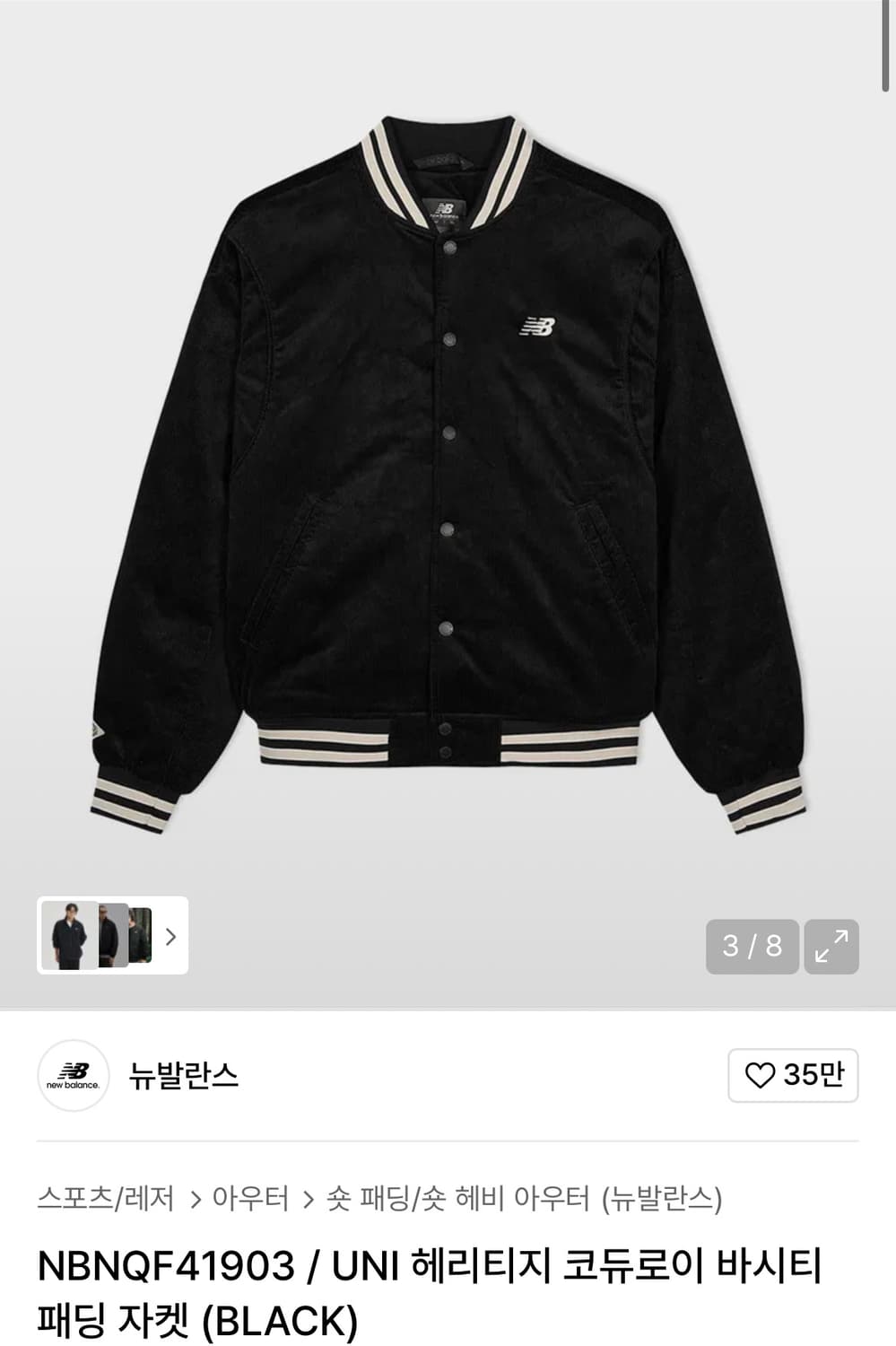Image resolution: width=896 pixels, height=1346 pixels.
Task: Click the main jacket product photo
Action: click(448, 467)
